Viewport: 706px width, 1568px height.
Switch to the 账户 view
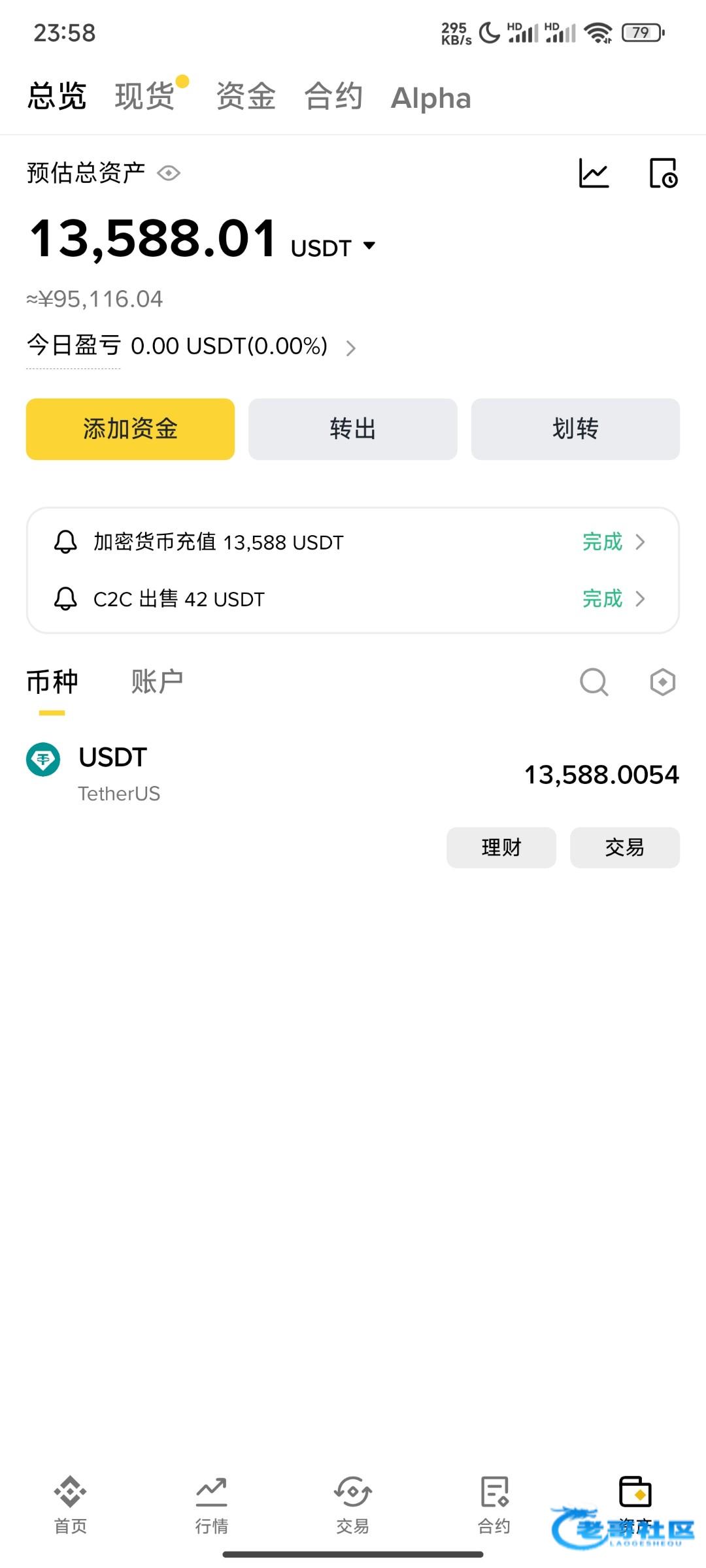coord(157,681)
